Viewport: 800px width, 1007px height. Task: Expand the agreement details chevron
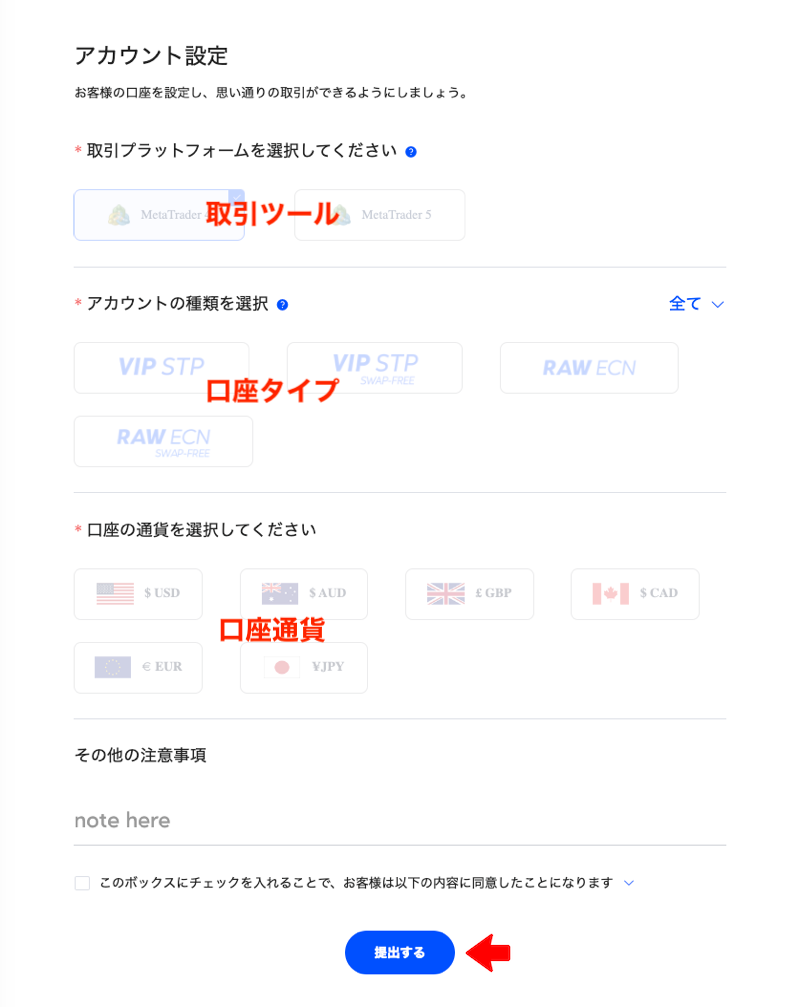(629, 883)
